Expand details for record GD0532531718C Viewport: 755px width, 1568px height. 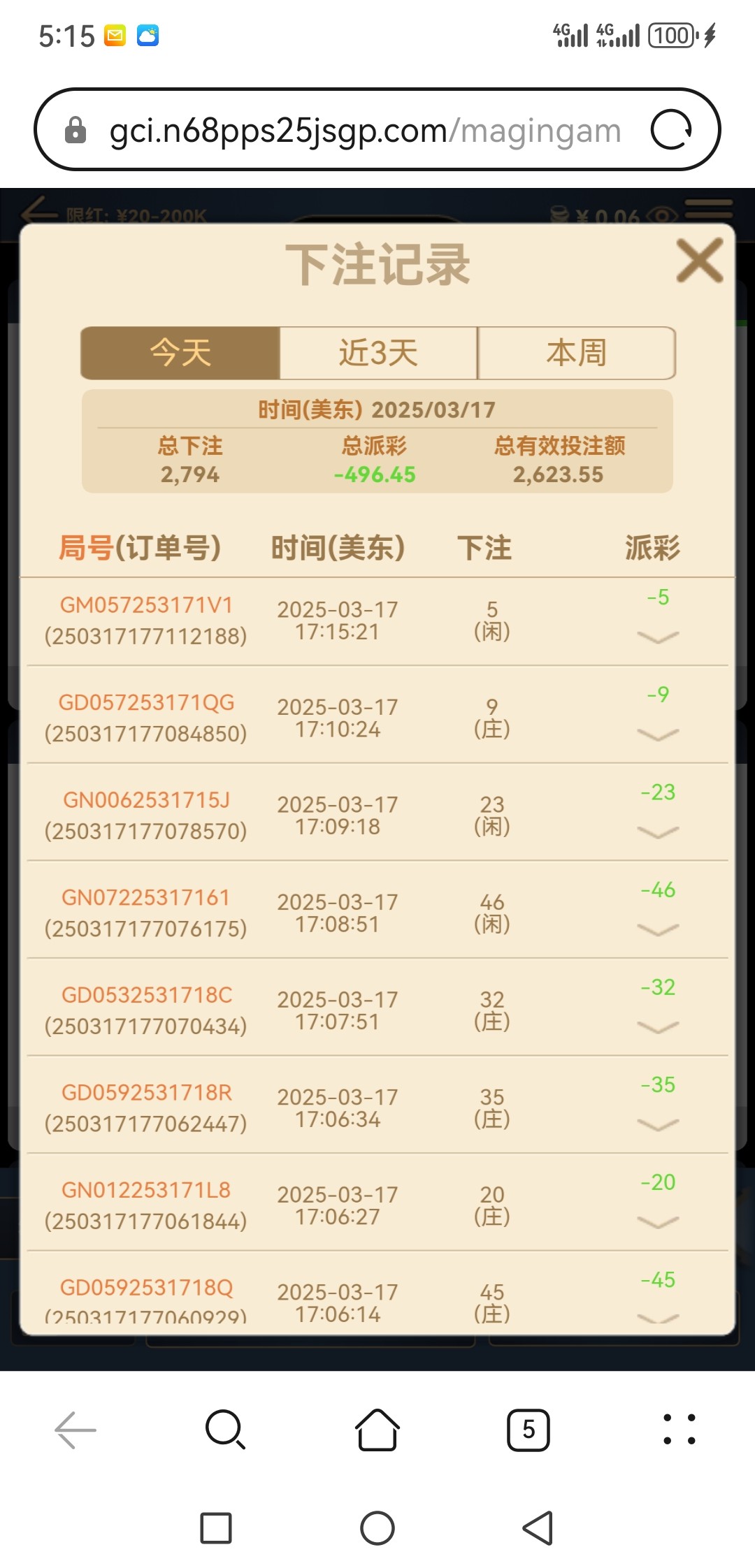point(658,1026)
